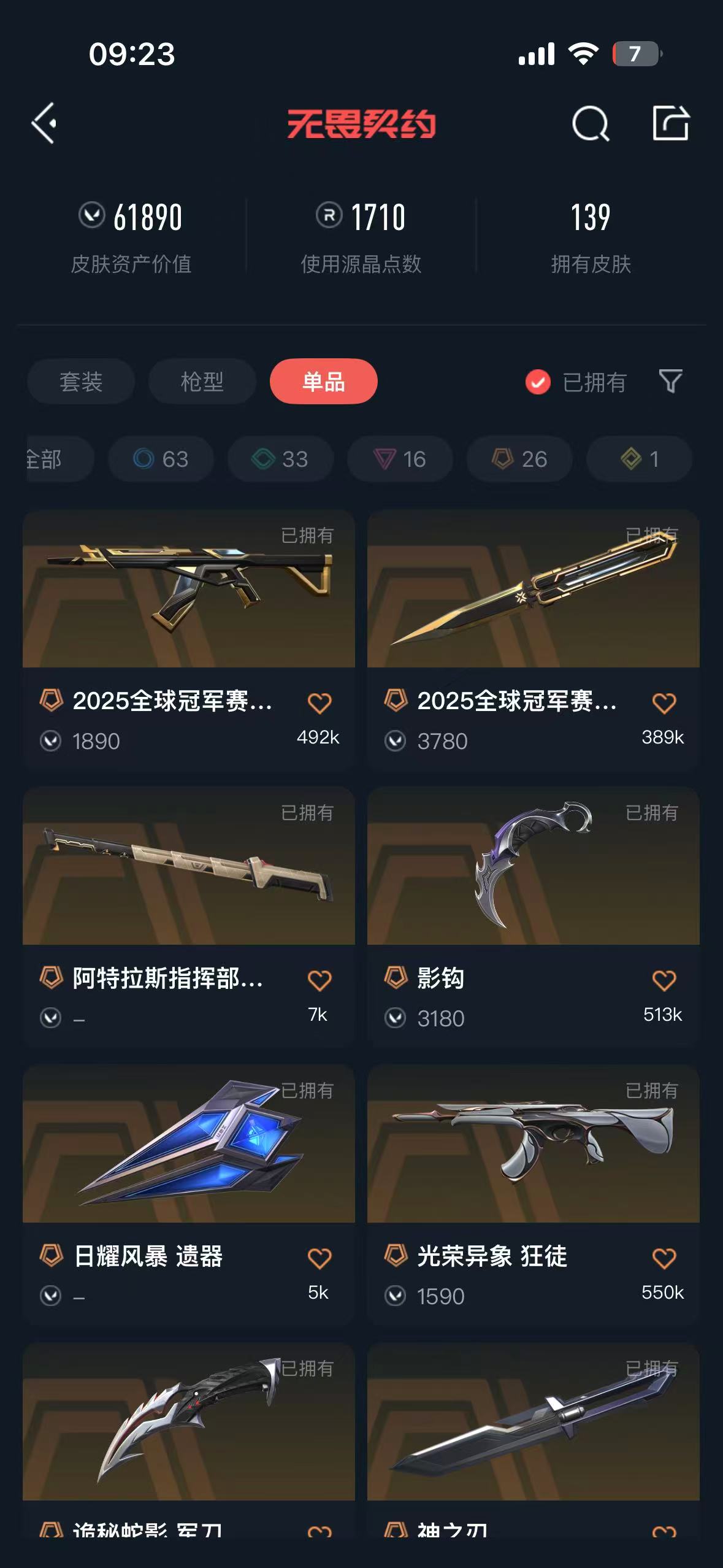723x1568 pixels.
Task: Open the 影钩 karambit skin card
Action: (533, 871)
